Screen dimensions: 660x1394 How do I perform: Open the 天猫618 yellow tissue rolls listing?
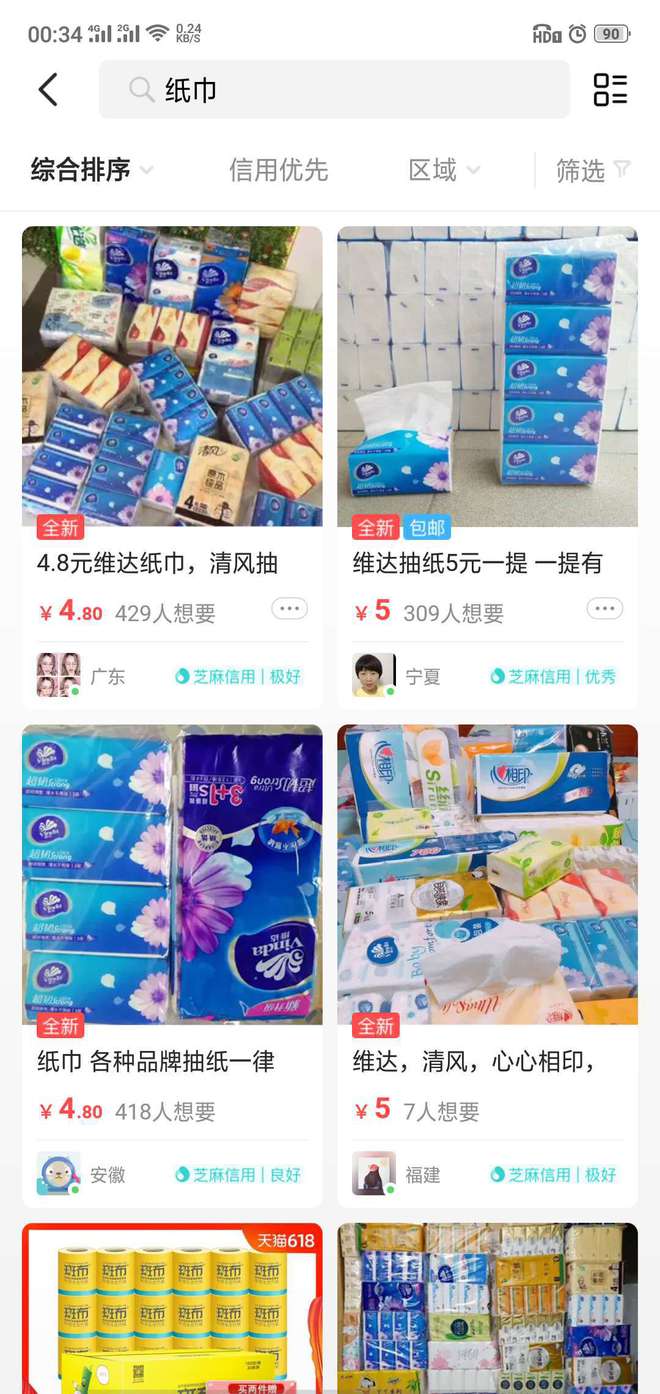[172, 1308]
